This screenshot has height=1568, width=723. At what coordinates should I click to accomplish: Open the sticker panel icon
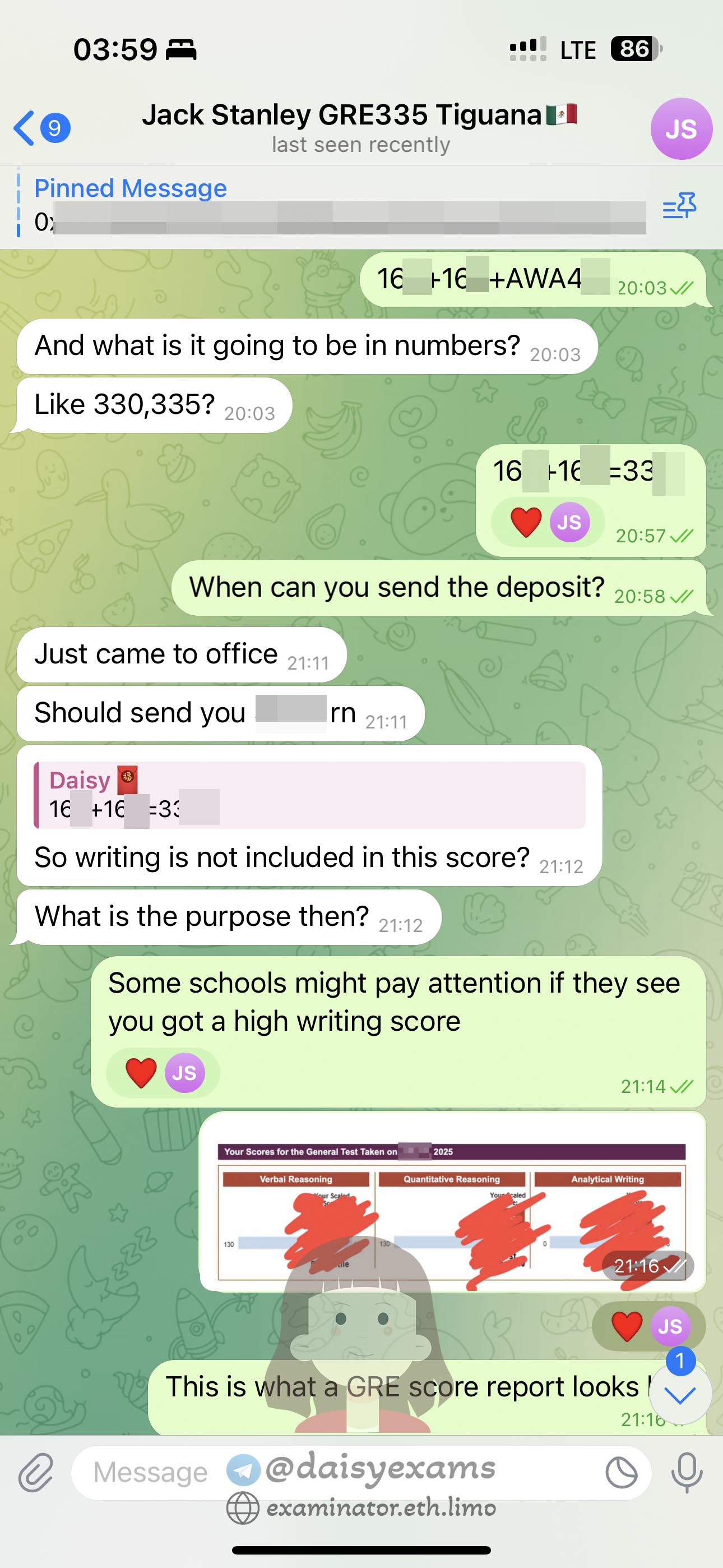pyautogui.click(x=622, y=1473)
